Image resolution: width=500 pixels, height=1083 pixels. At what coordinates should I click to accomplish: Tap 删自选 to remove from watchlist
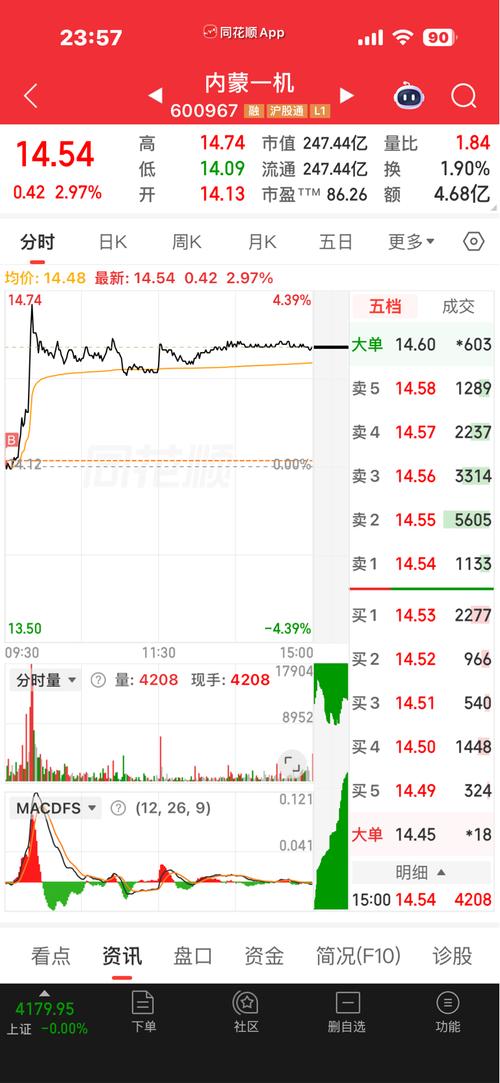(x=347, y=1012)
